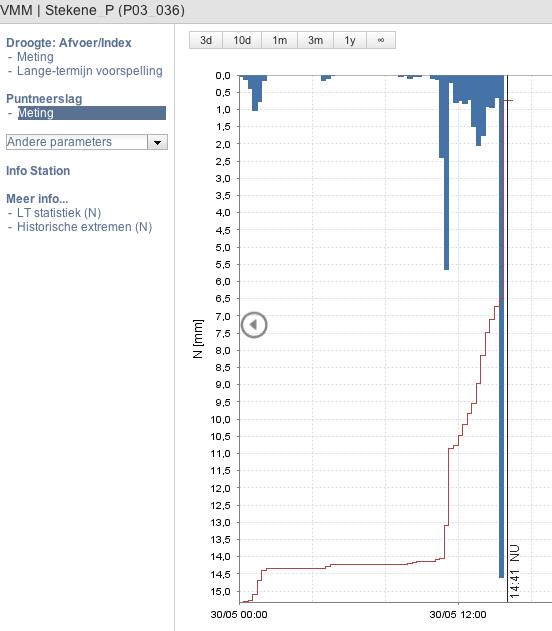Switch chart range to 10d
Viewport: 552px width, 631px height.
242,40
